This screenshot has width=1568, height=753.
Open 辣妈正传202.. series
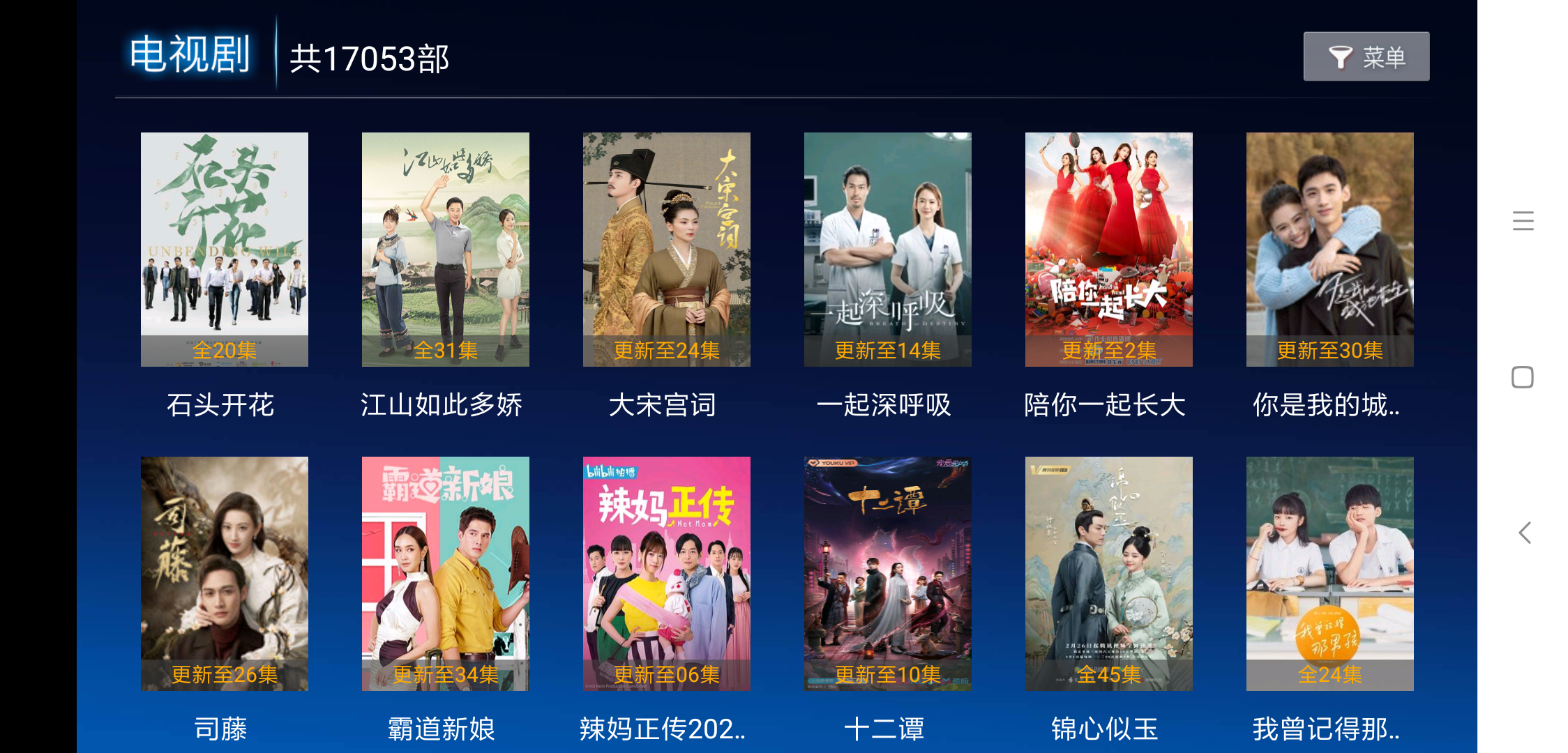click(x=666, y=573)
